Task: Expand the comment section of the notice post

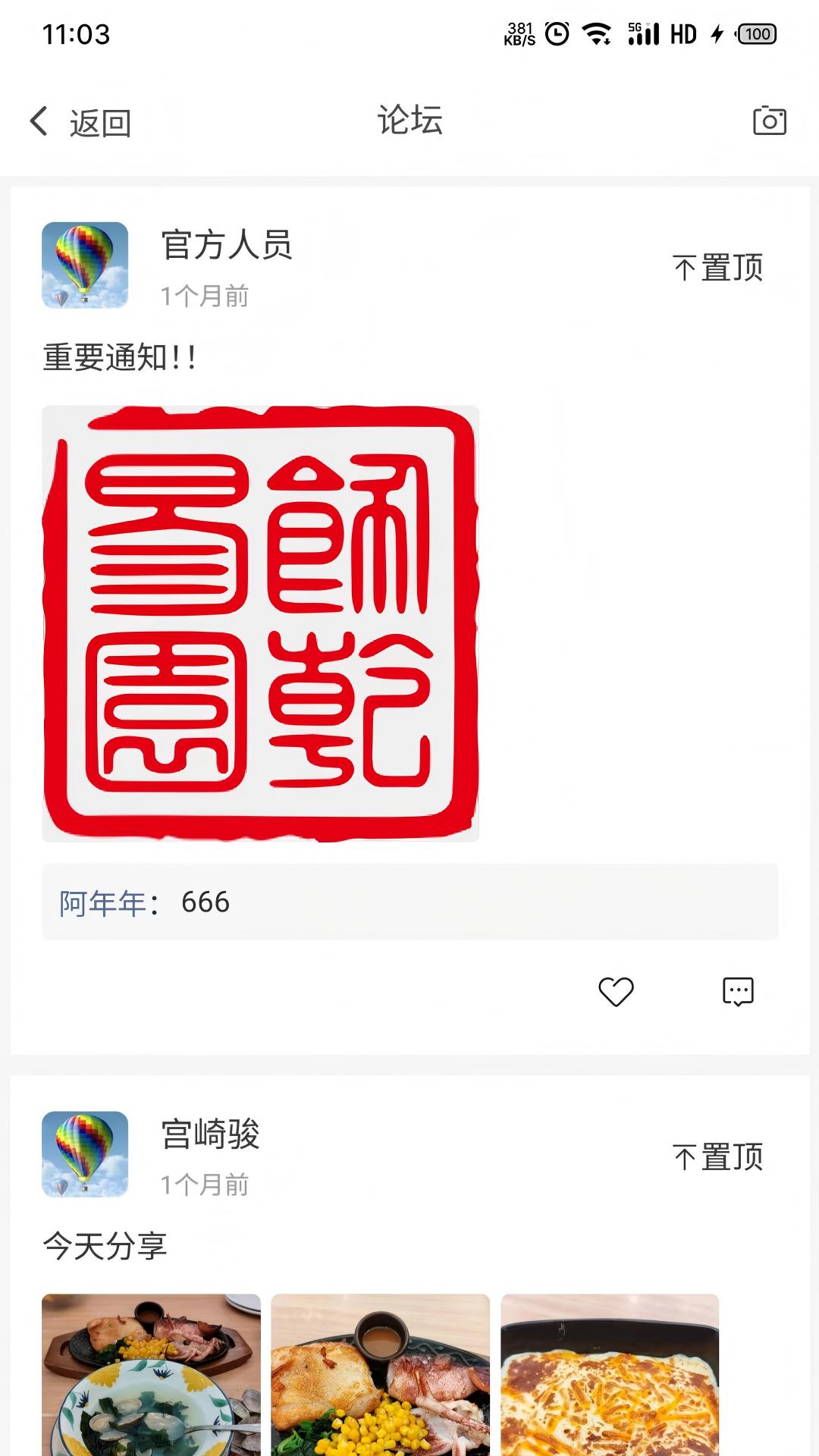Action: click(x=739, y=990)
